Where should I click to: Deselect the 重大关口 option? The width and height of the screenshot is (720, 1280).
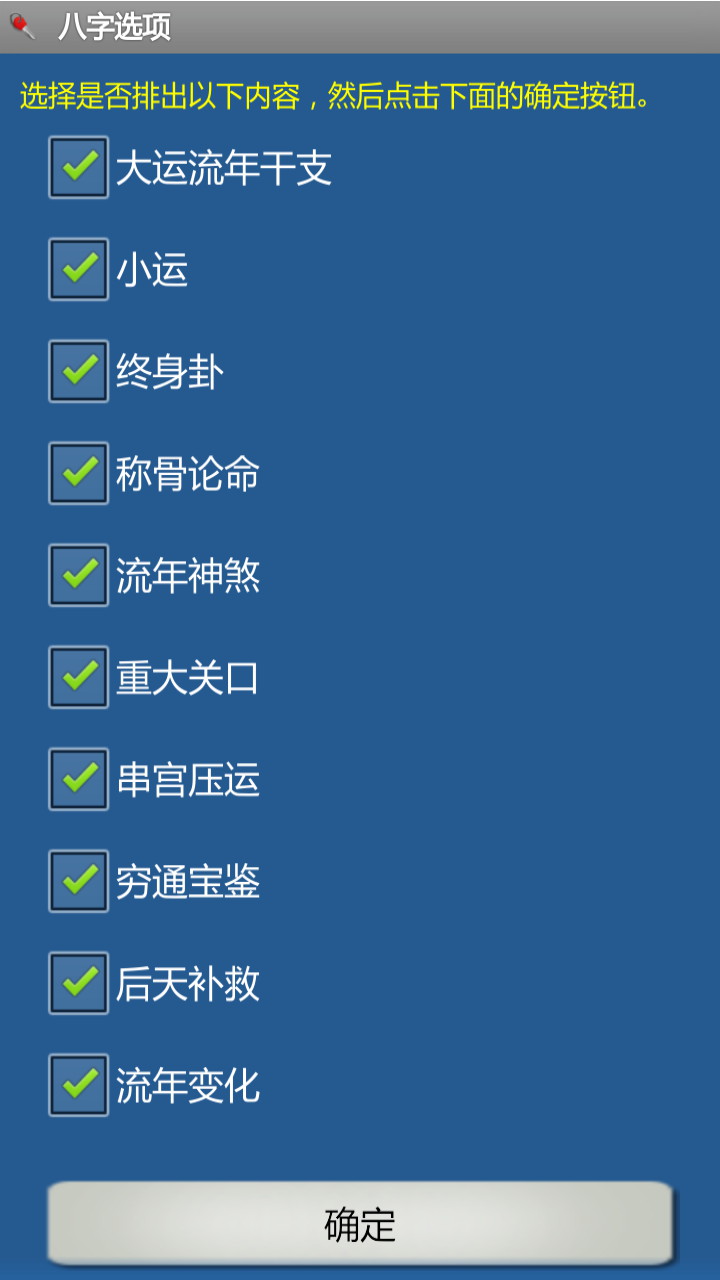[x=79, y=677]
